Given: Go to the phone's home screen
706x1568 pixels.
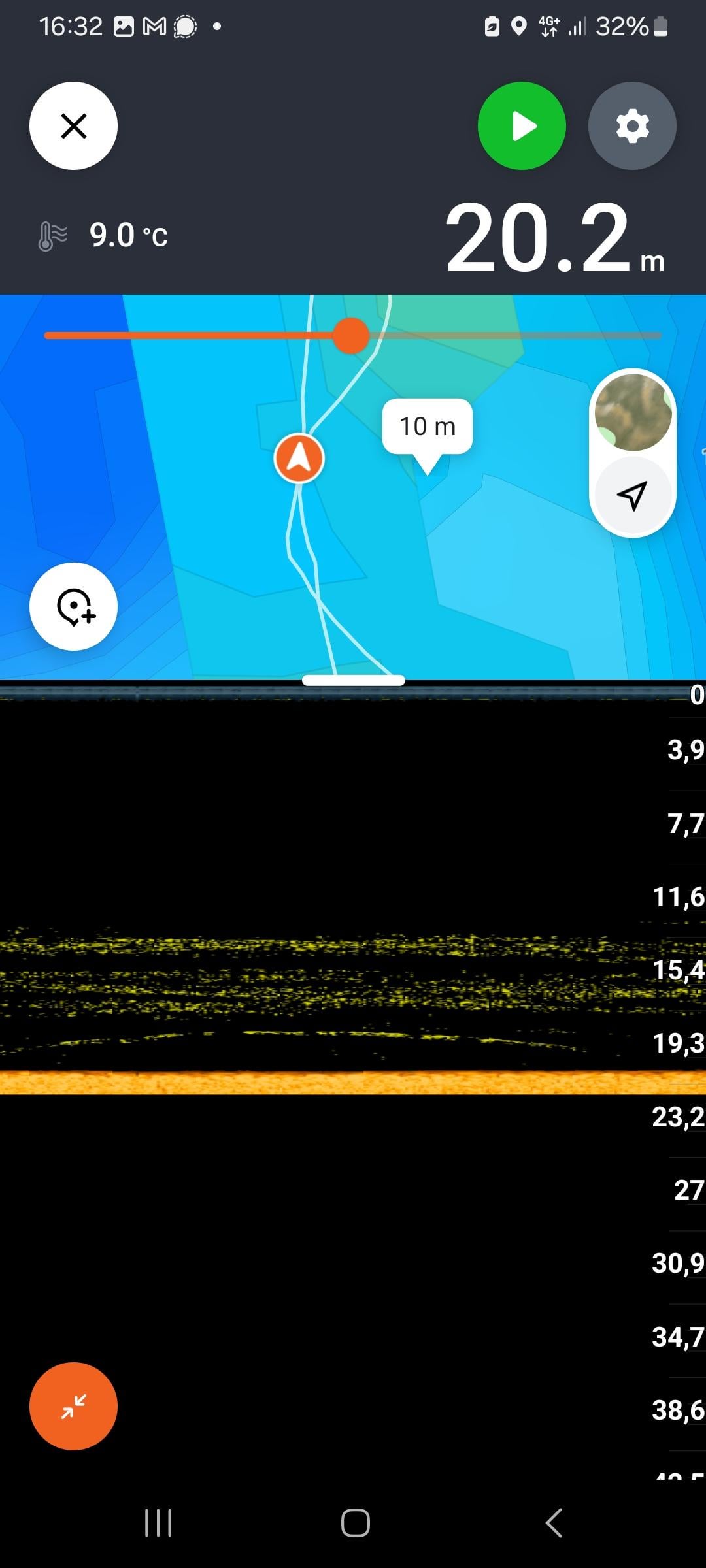Looking at the screenshot, I should (x=355, y=1523).
